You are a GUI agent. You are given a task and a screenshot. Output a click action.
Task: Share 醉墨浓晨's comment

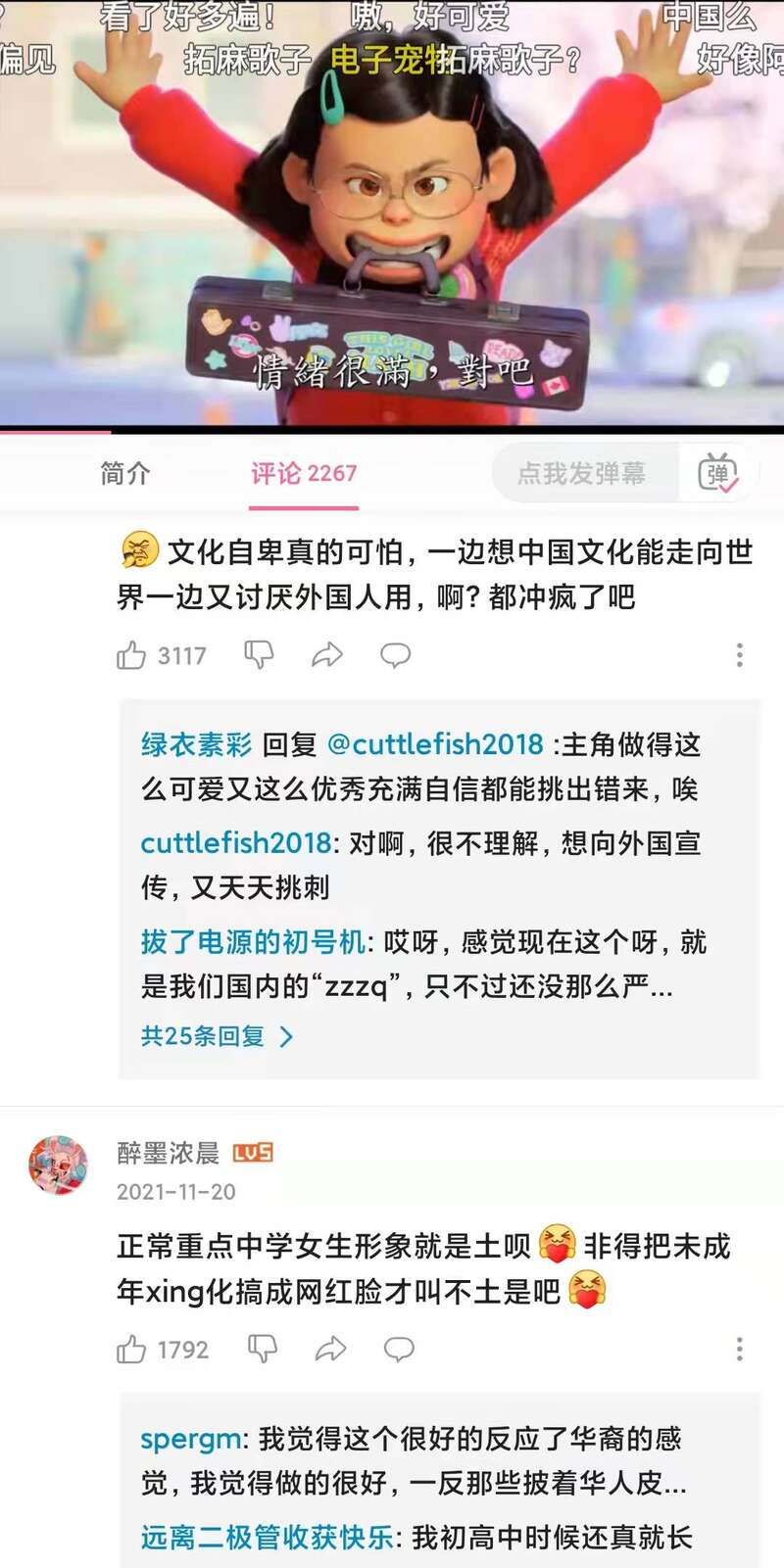pos(331,1350)
